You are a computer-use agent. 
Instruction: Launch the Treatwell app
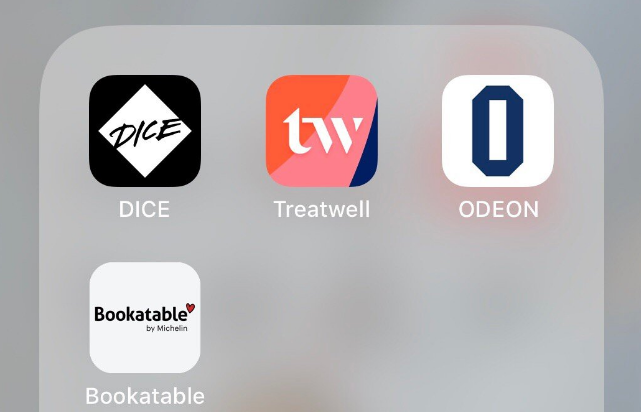[321, 131]
